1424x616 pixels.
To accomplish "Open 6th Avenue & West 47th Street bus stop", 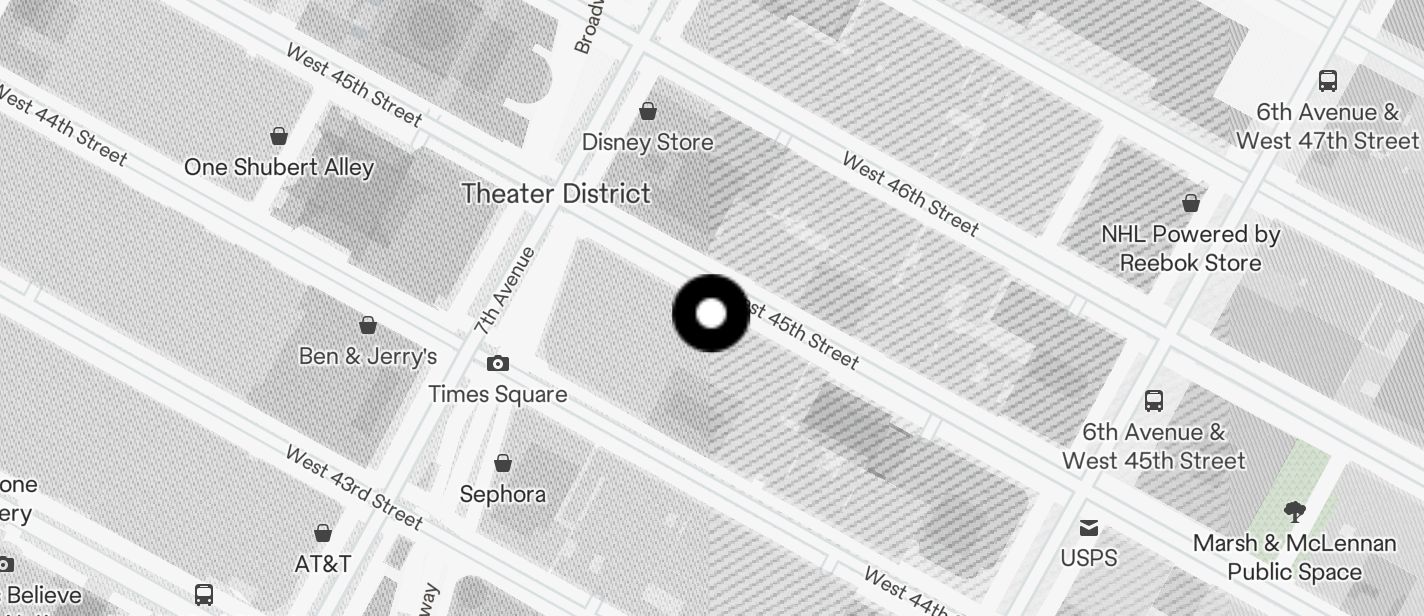I will pyautogui.click(x=1328, y=81).
